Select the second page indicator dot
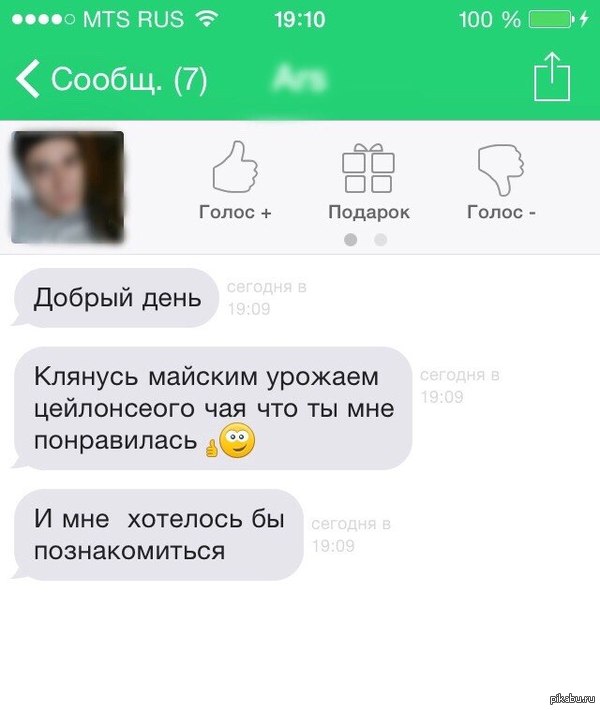 coord(380,239)
